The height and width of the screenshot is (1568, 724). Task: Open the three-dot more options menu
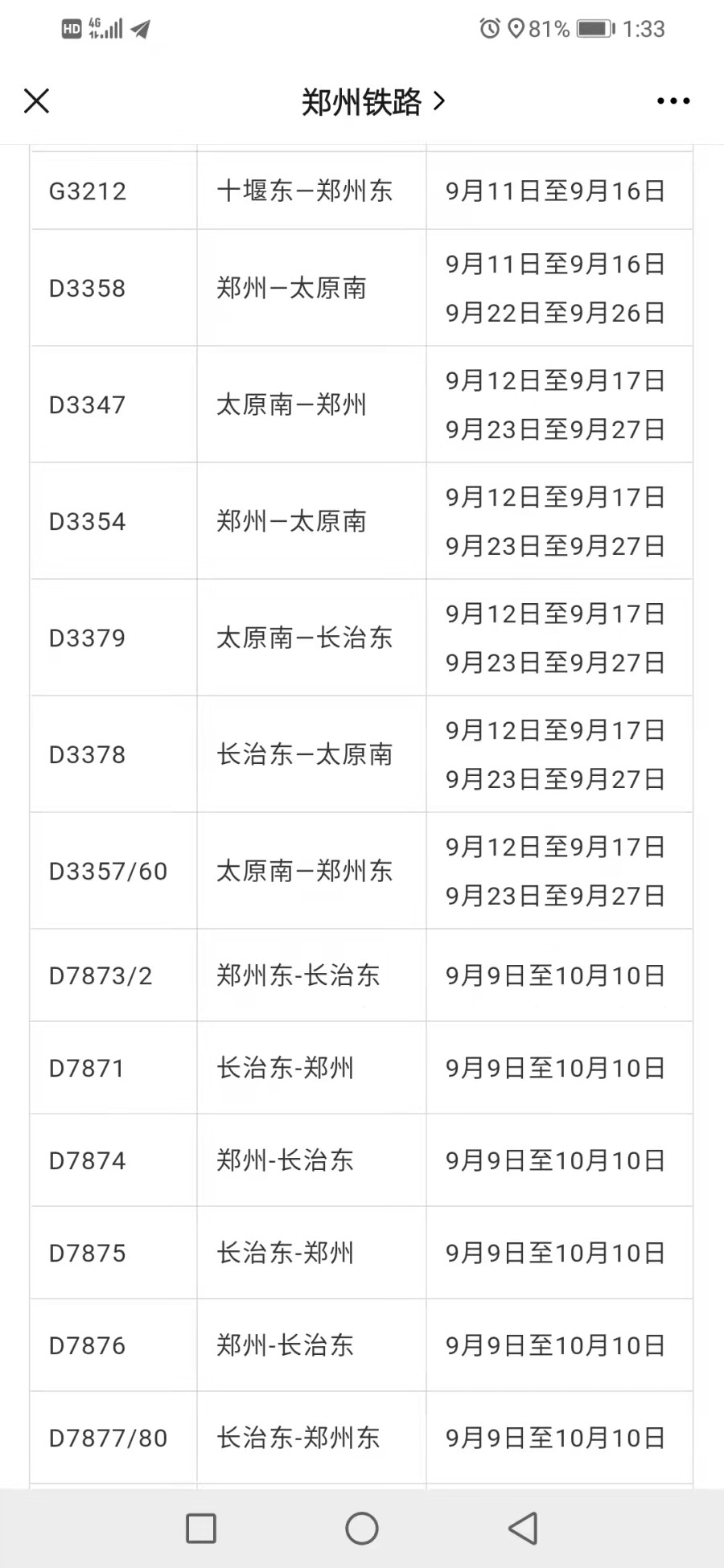(673, 101)
